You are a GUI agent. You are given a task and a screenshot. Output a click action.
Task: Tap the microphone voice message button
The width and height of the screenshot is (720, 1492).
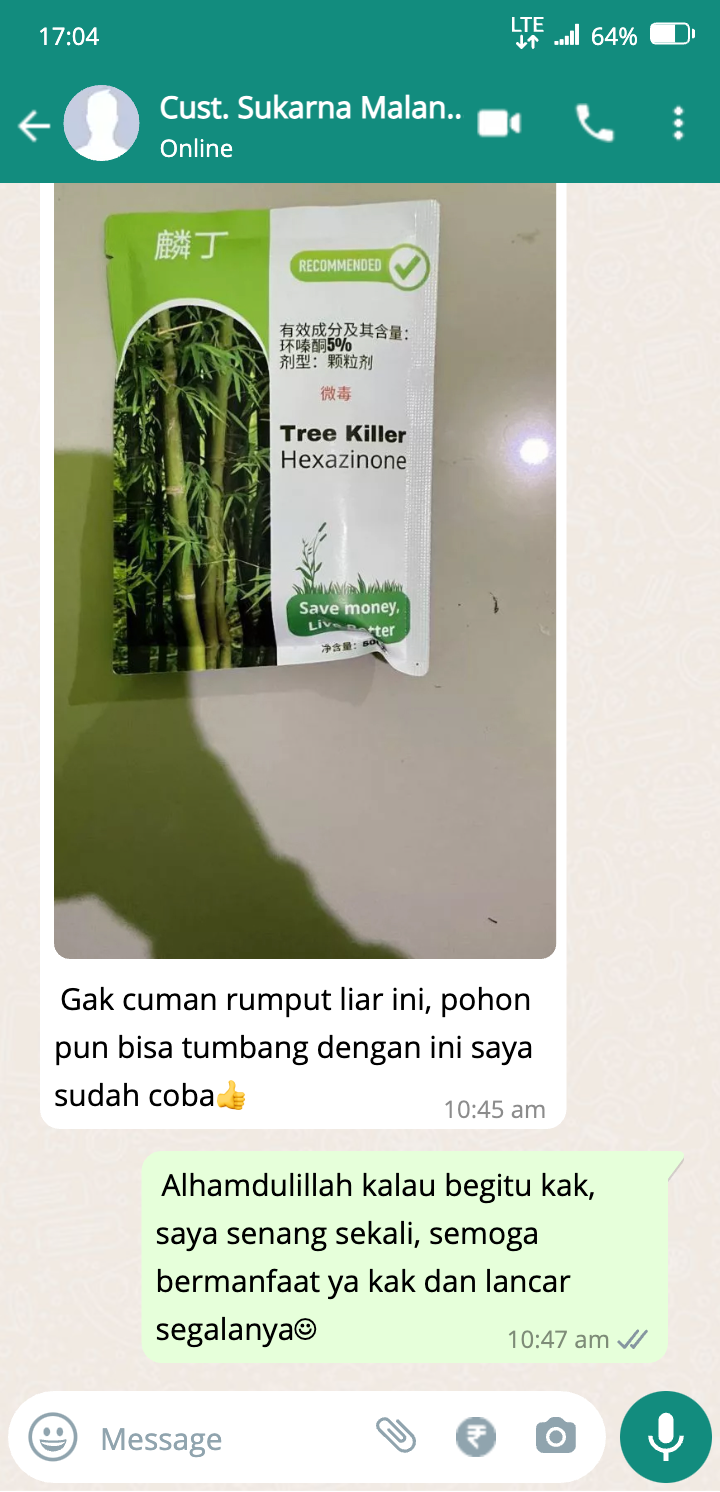point(665,1437)
